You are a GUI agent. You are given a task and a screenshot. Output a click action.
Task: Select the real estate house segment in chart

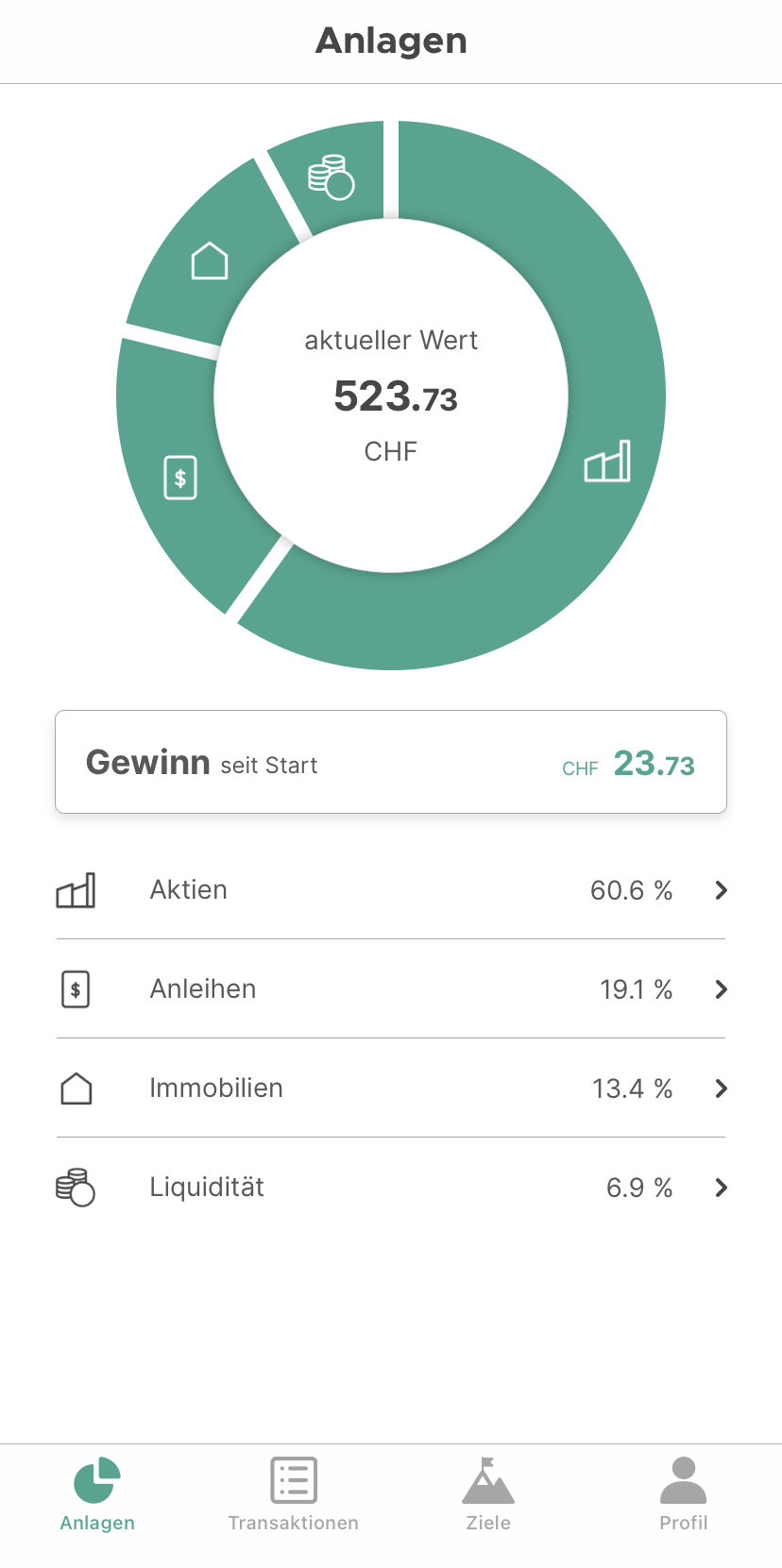pyautogui.click(x=210, y=261)
